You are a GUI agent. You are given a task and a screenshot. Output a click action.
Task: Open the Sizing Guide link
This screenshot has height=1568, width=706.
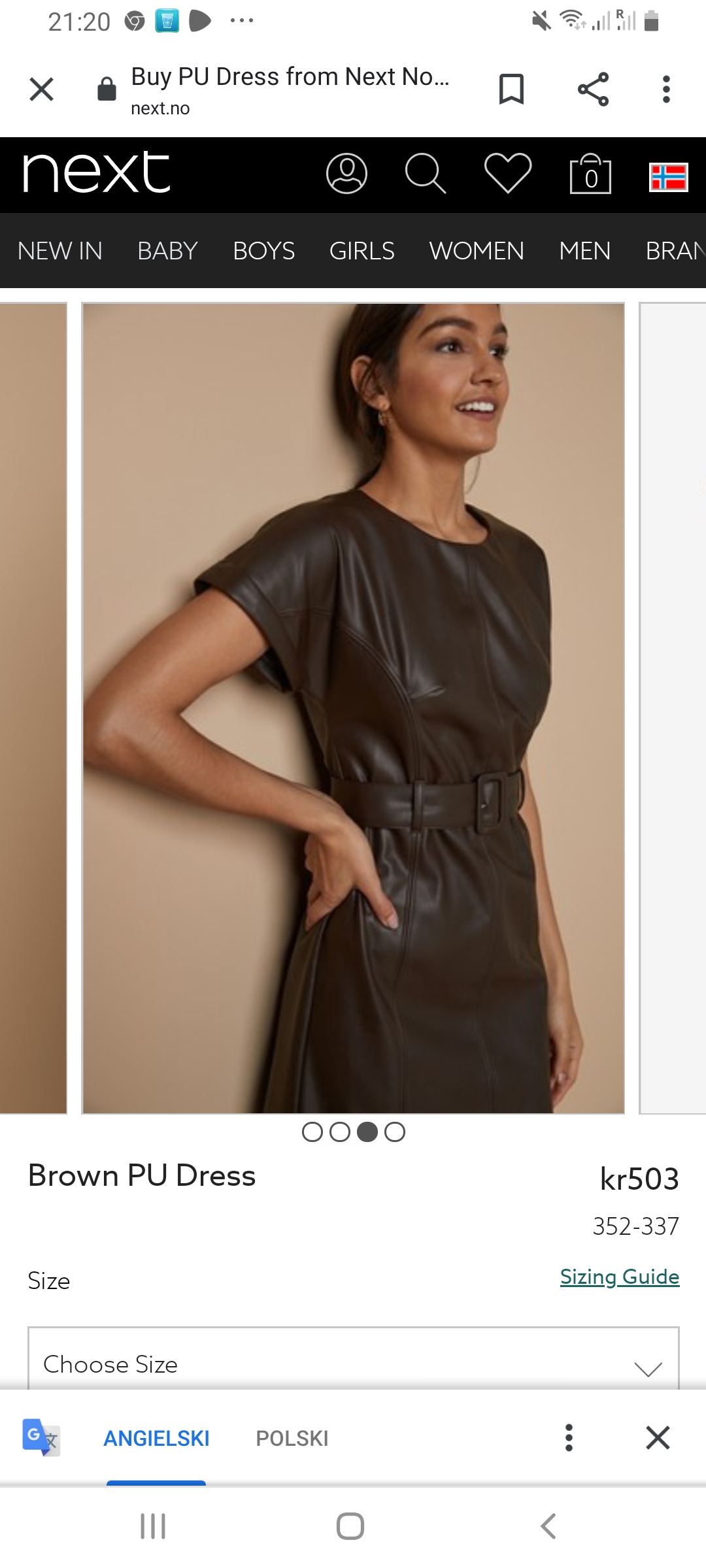[619, 1277]
